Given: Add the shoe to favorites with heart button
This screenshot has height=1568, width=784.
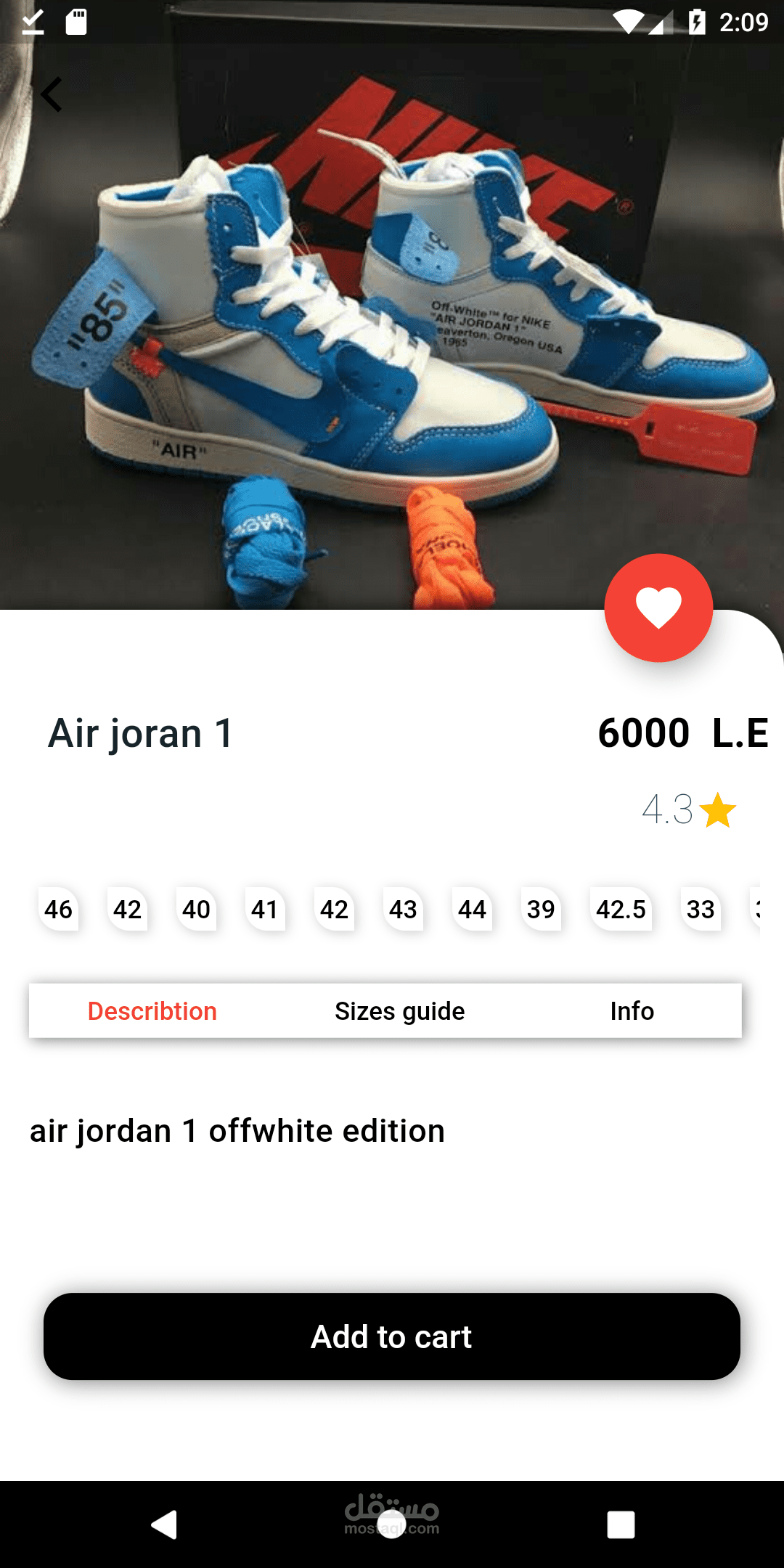Looking at the screenshot, I should tap(658, 608).
